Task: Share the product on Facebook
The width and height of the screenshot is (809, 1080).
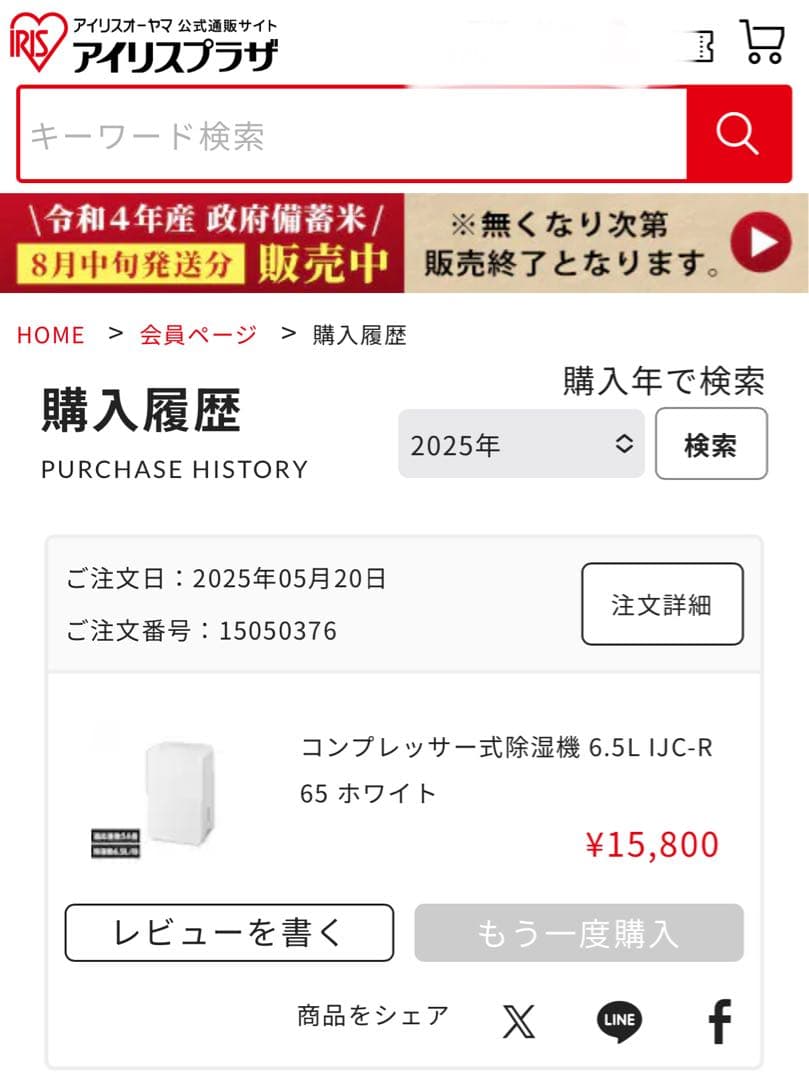Action: point(718,1019)
